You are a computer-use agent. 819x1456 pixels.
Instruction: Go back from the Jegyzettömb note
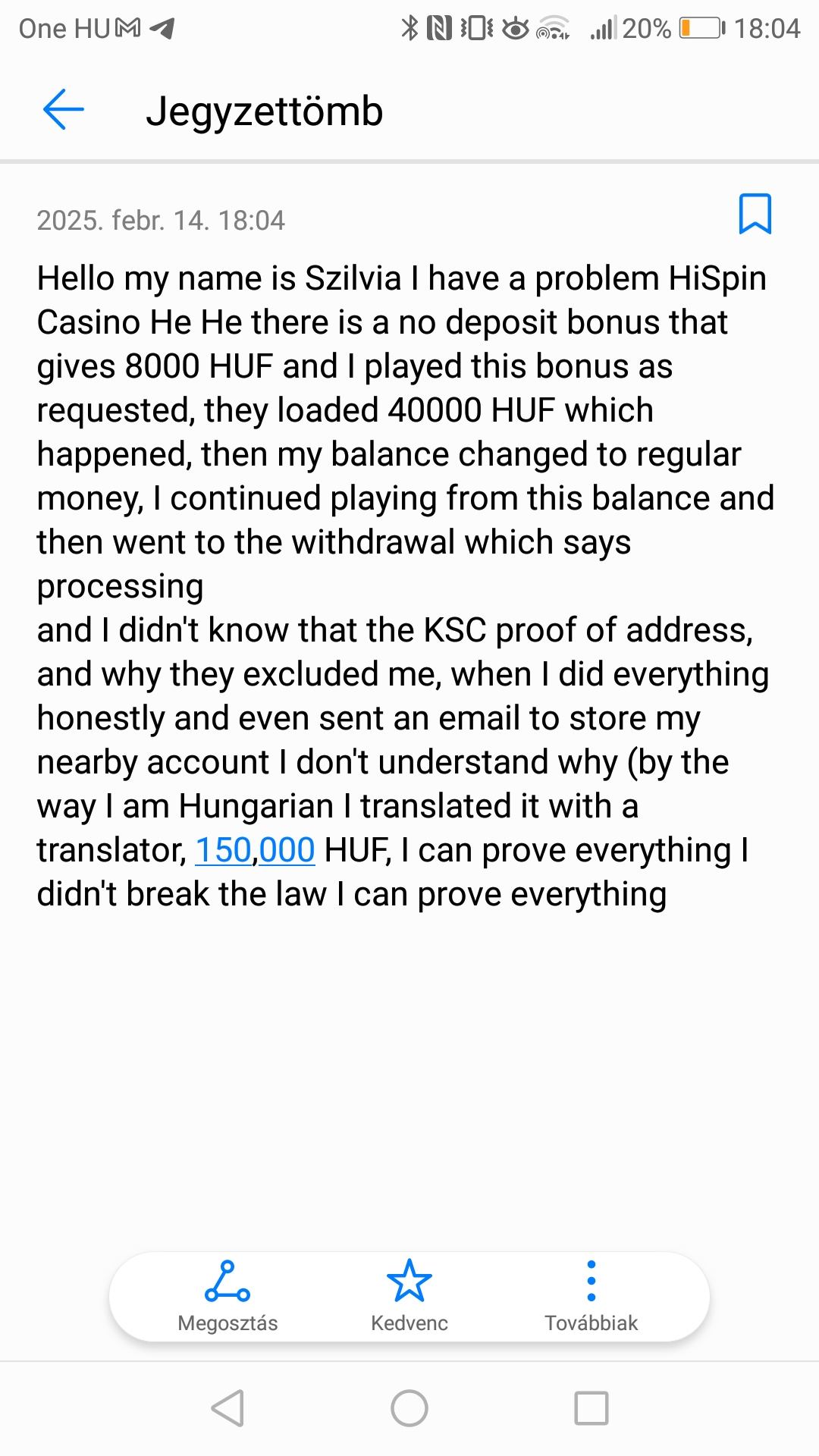click(64, 110)
